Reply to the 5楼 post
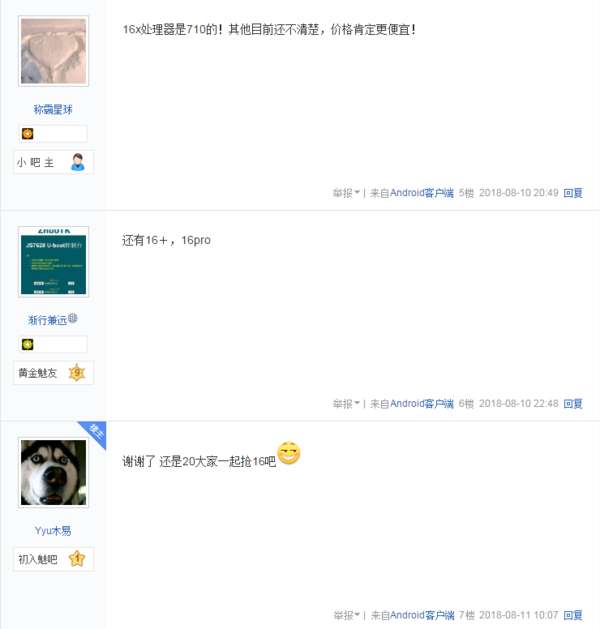600x629 pixels. 573,193
